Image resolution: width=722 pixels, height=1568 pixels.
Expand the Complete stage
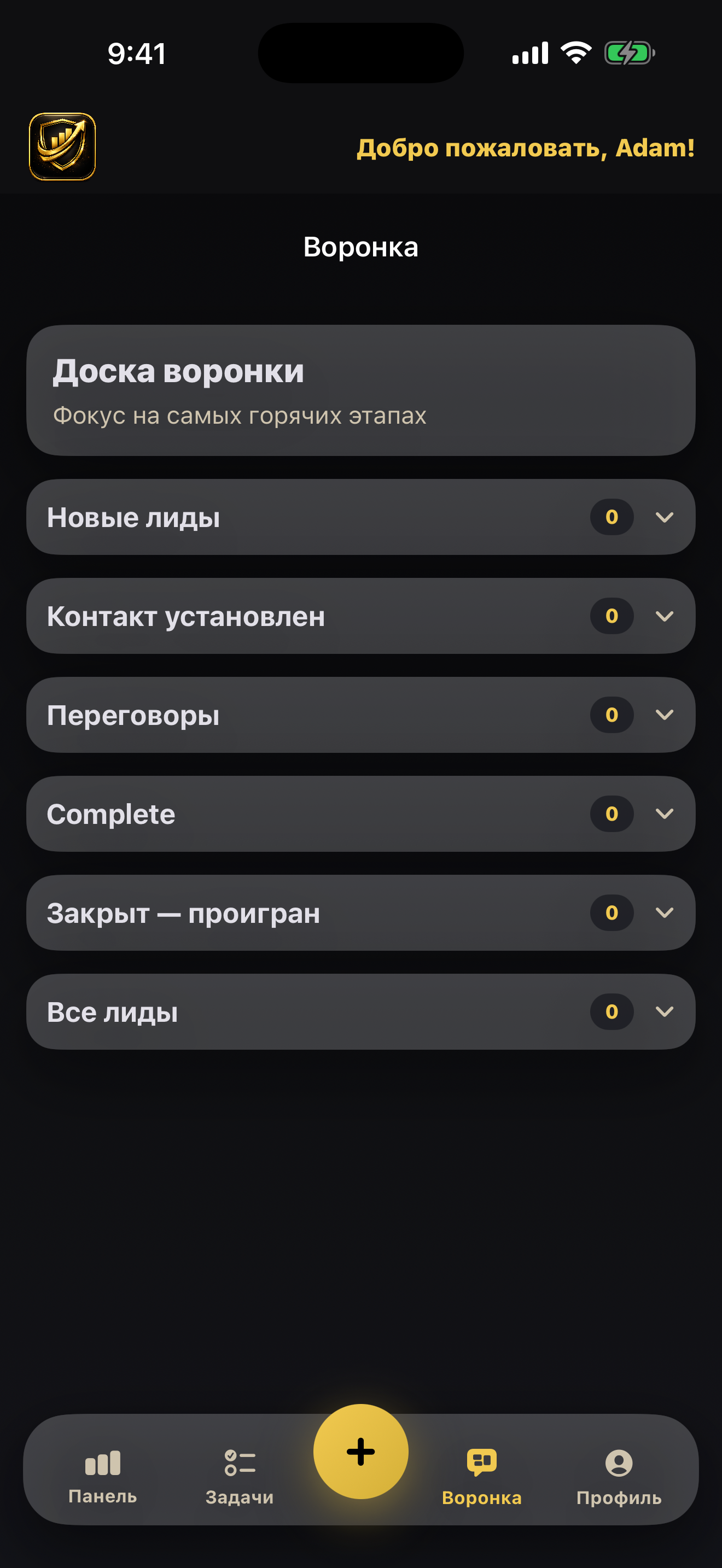(x=665, y=814)
